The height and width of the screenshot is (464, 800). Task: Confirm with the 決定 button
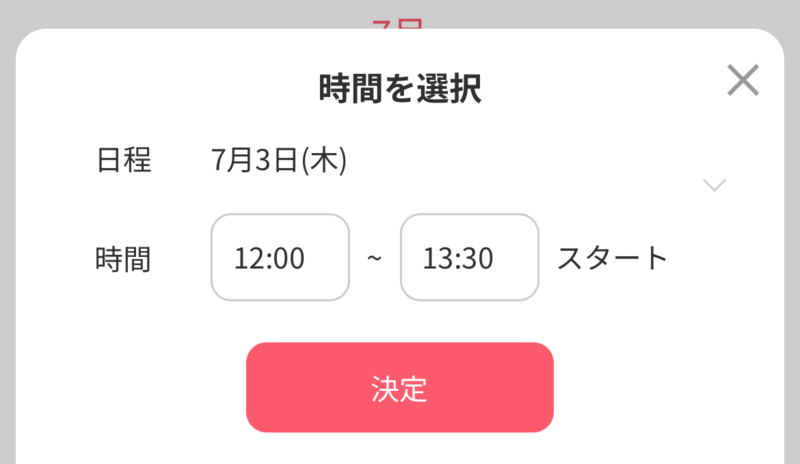click(399, 388)
